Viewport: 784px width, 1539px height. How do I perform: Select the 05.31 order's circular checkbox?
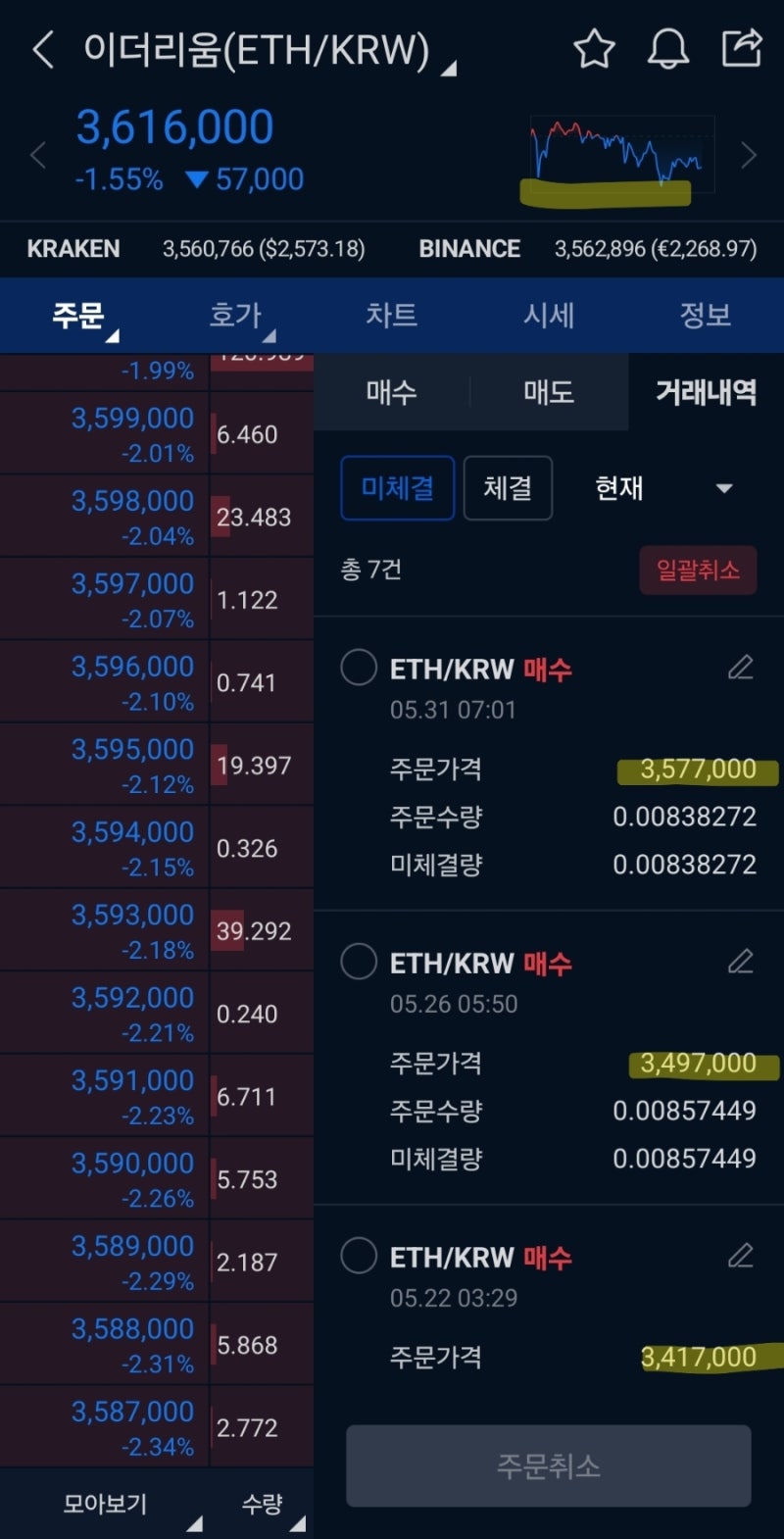point(359,668)
